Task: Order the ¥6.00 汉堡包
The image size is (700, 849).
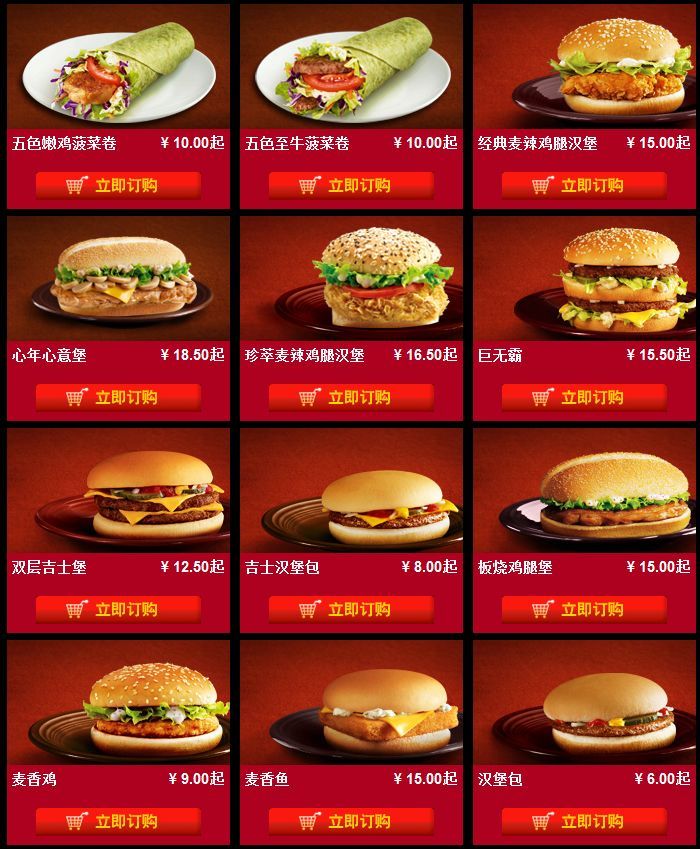Action: 584,821
